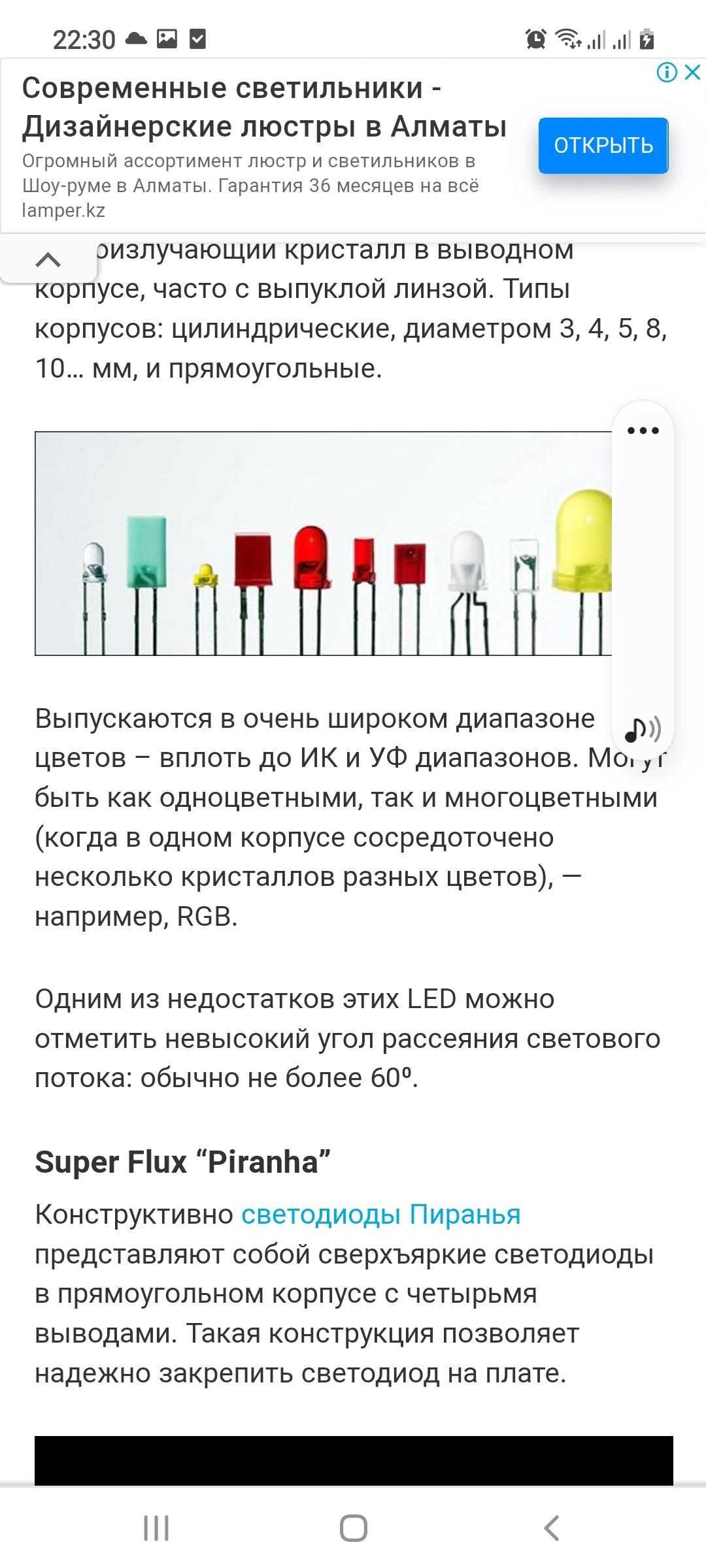The height and width of the screenshot is (1568, 706).
Task: Close the ad banner
Action: pos(692,71)
